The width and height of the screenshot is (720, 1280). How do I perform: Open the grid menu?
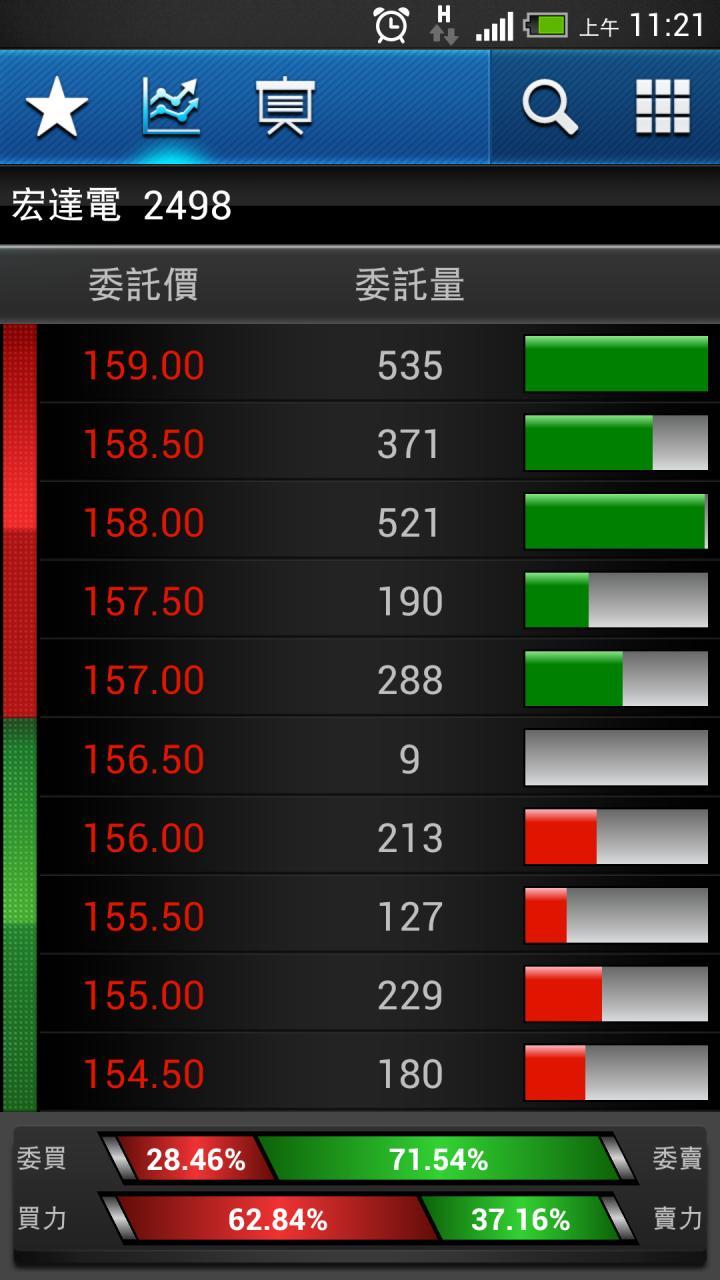663,107
